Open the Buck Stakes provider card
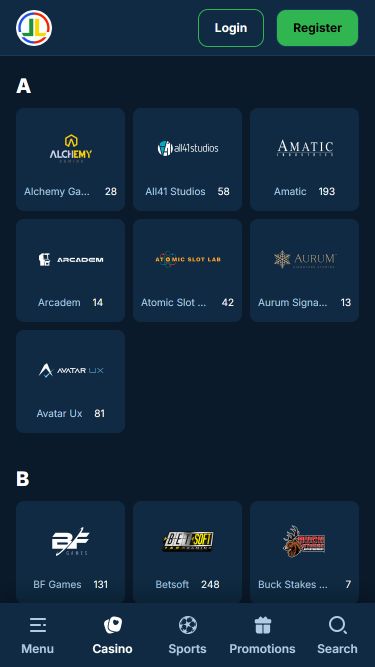 pyautogui.click(x=304, y=552)
